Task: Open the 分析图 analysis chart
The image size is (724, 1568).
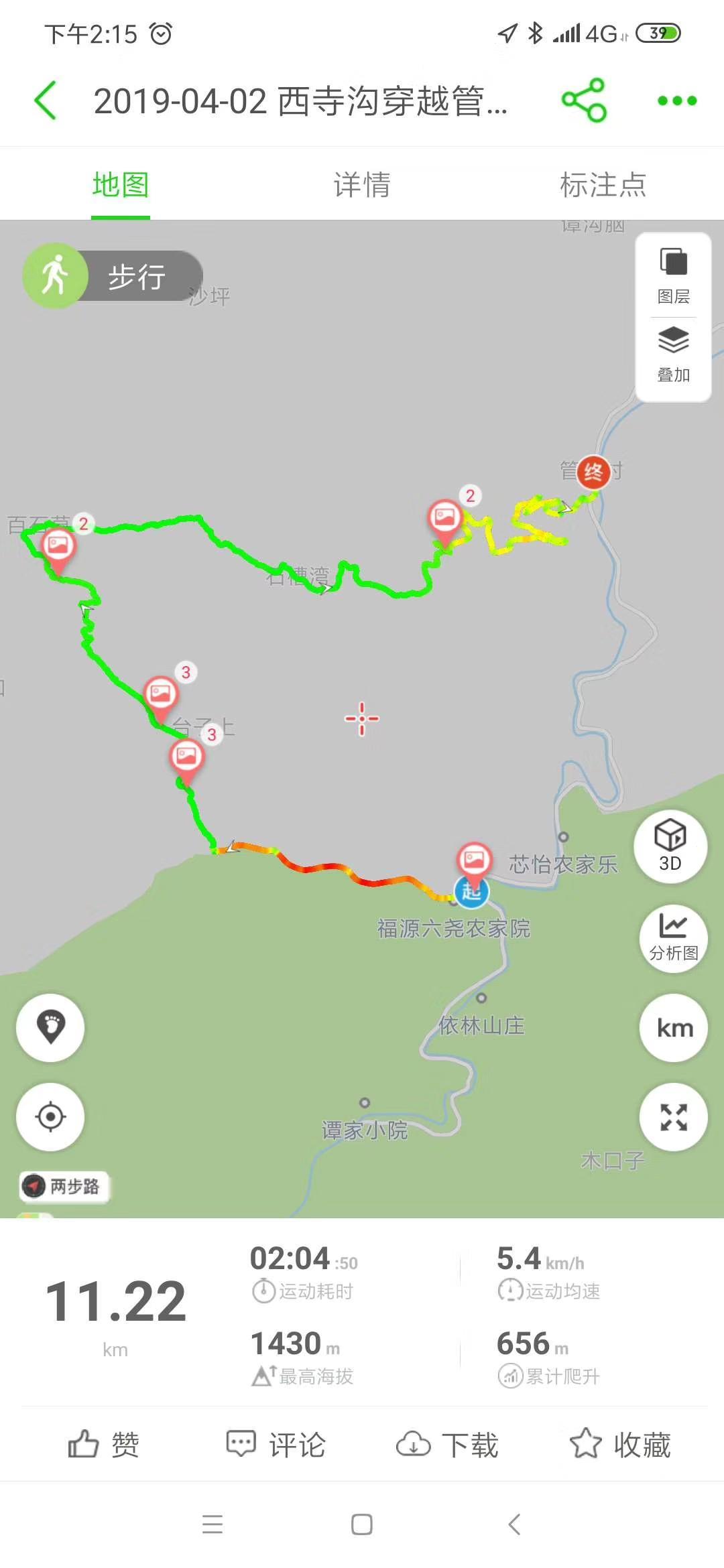Action: point(673,937)
